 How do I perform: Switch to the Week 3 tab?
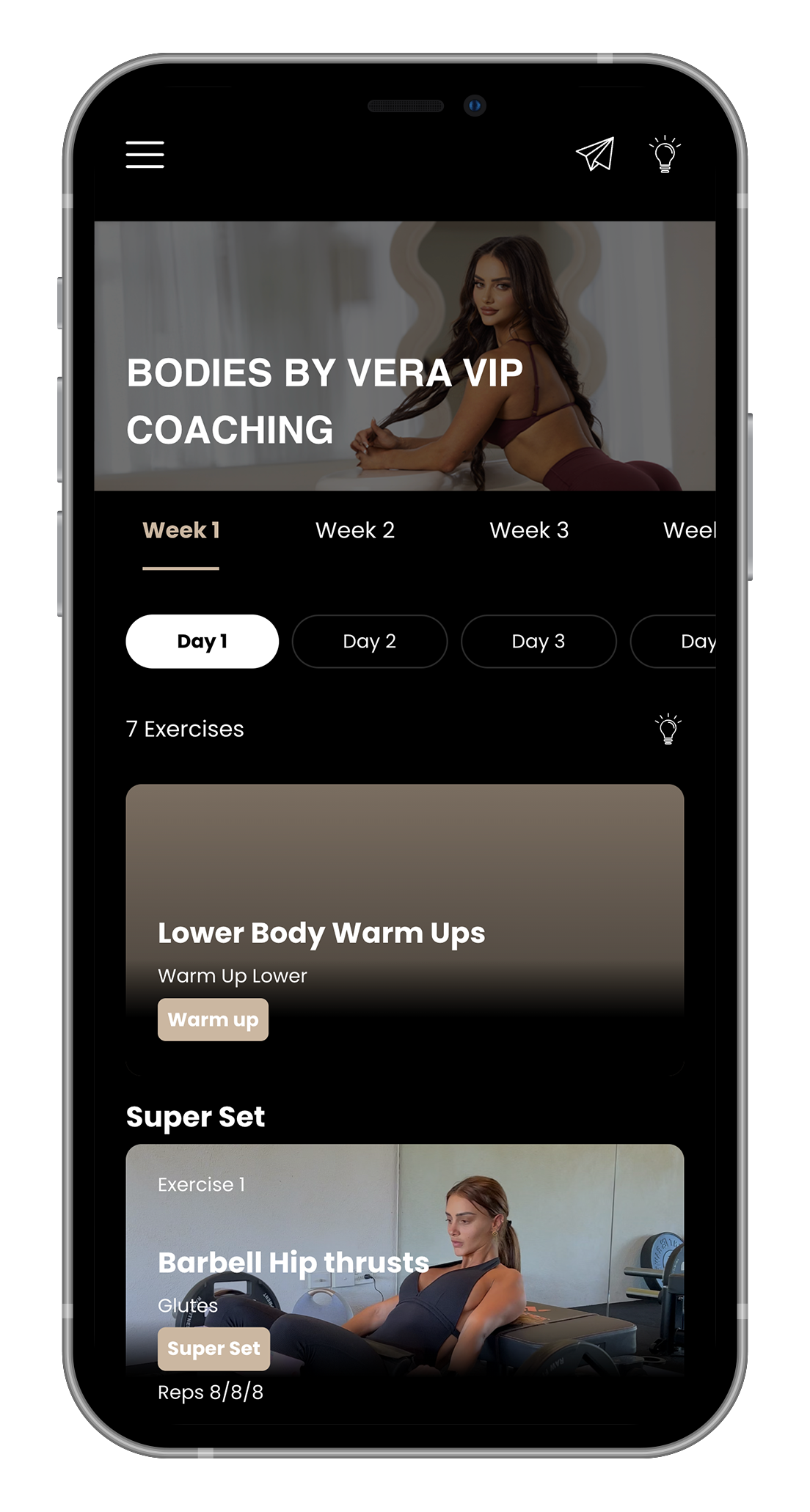click(x=529, y=530)
